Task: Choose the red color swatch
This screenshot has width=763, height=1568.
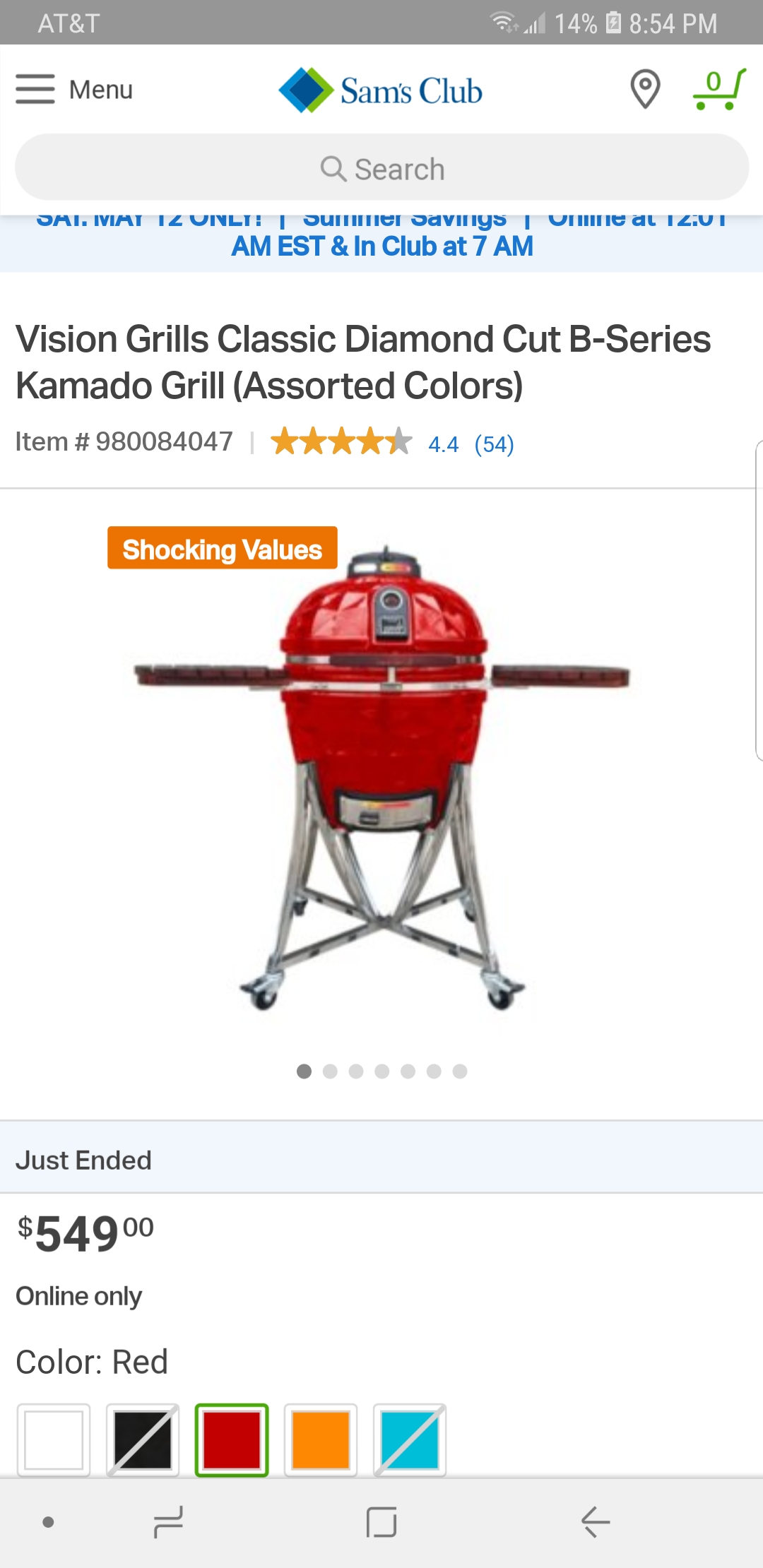Action: point(232,1439)
